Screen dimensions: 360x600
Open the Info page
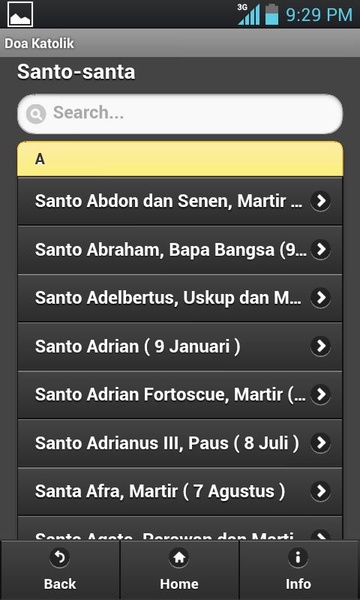click(298, 570)
